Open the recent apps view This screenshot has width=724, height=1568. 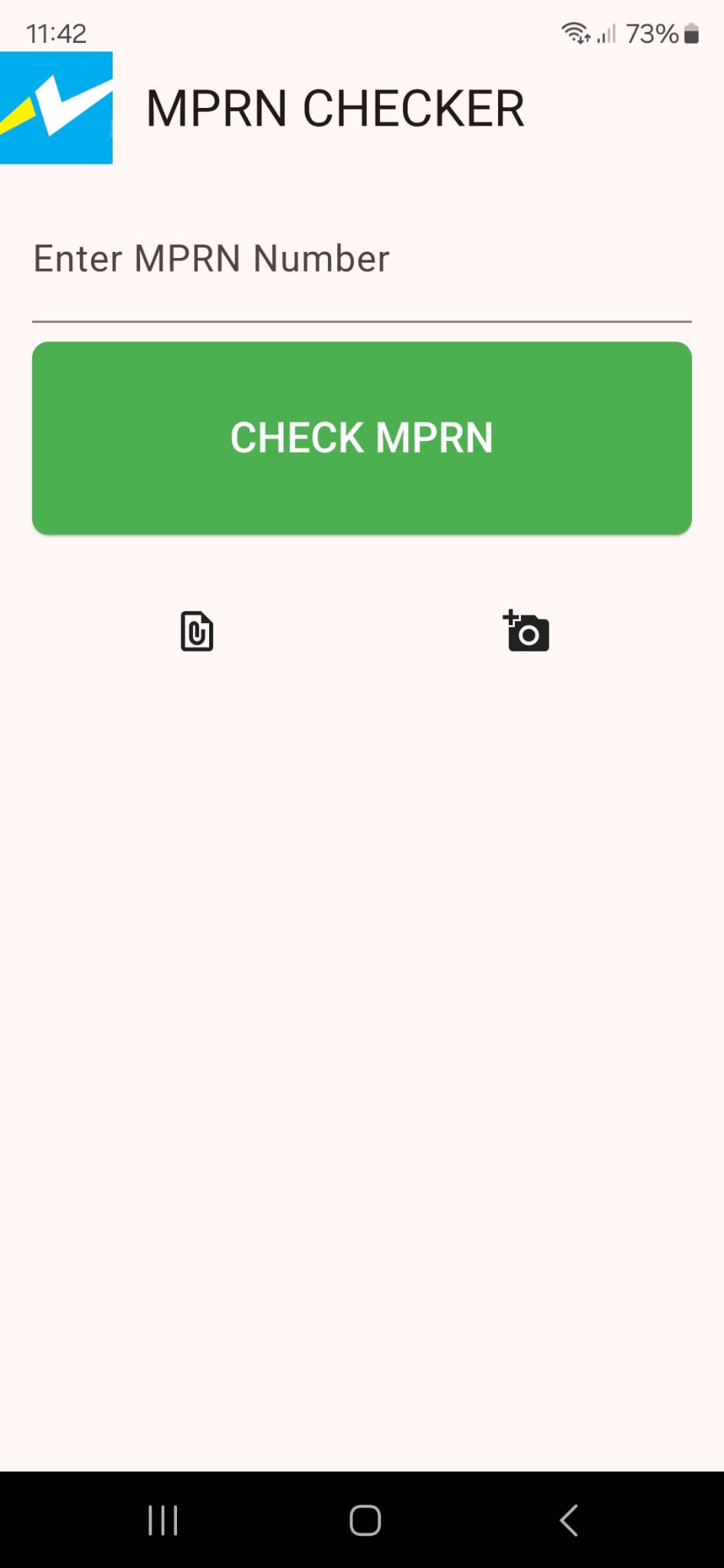tap(162, 1521)
